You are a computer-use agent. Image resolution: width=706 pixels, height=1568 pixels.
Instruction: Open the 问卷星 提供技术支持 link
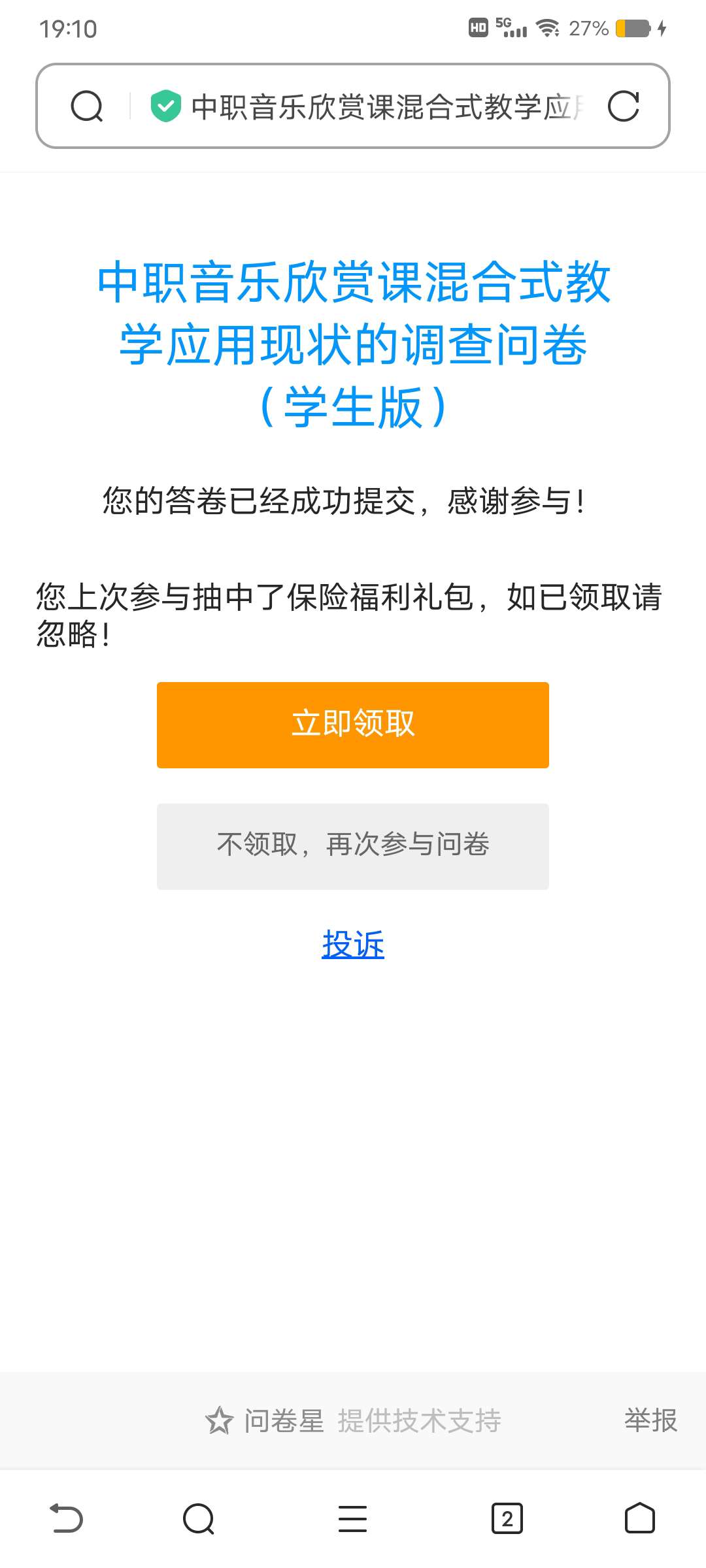click(x=353, y=1421)
